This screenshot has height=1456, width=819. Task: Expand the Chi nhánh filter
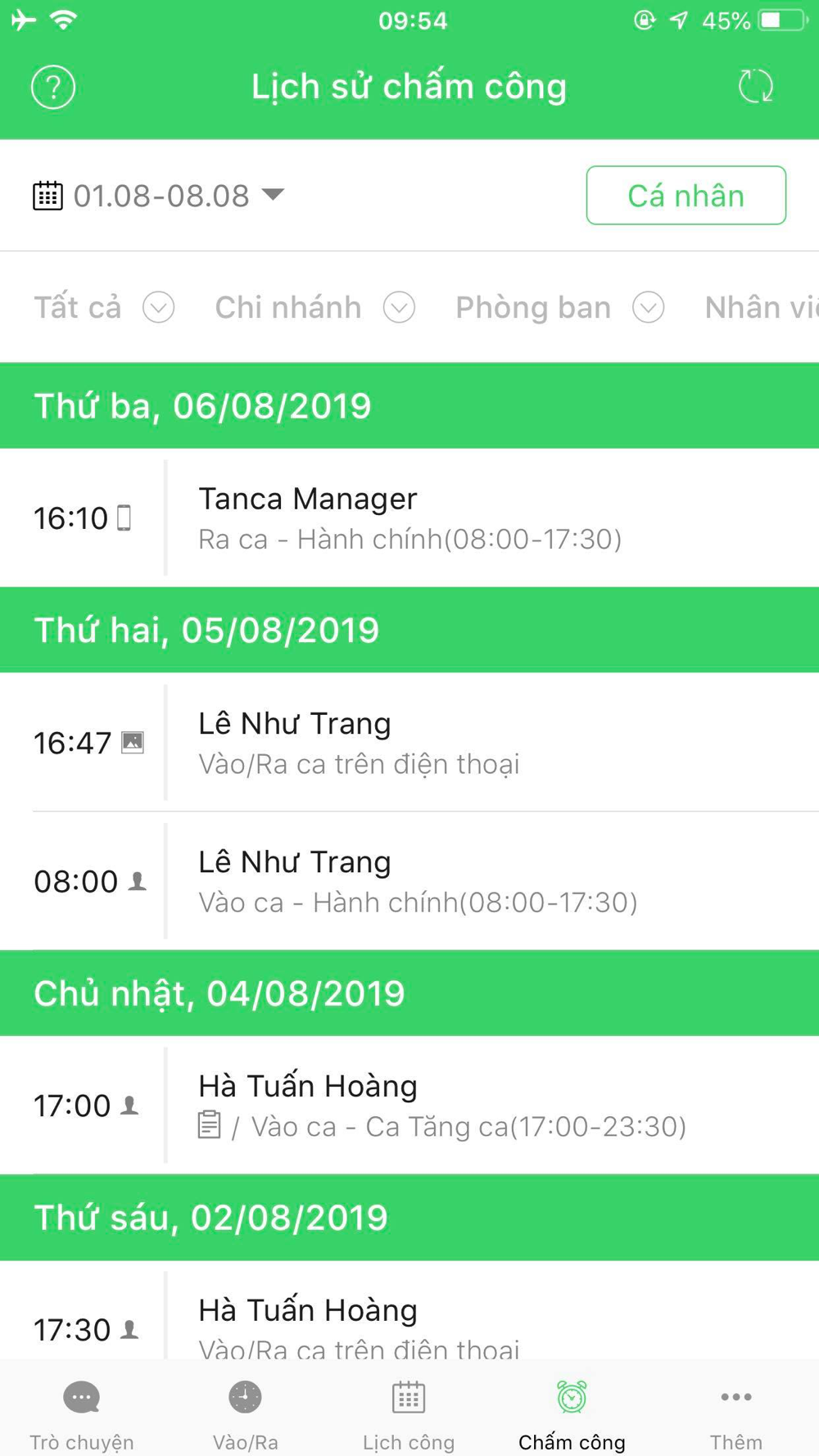tap(315, 307)
